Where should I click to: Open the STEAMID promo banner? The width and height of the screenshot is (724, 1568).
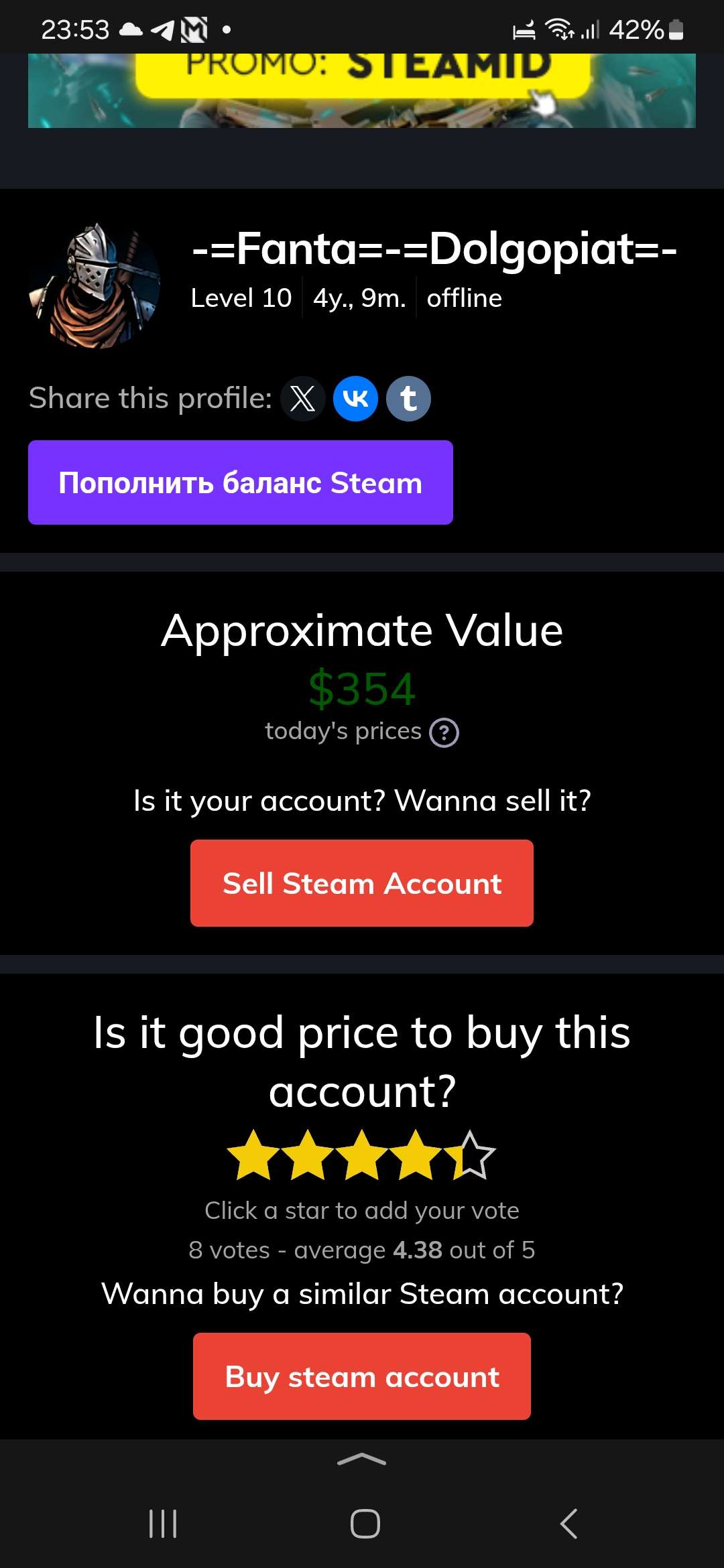362,90
